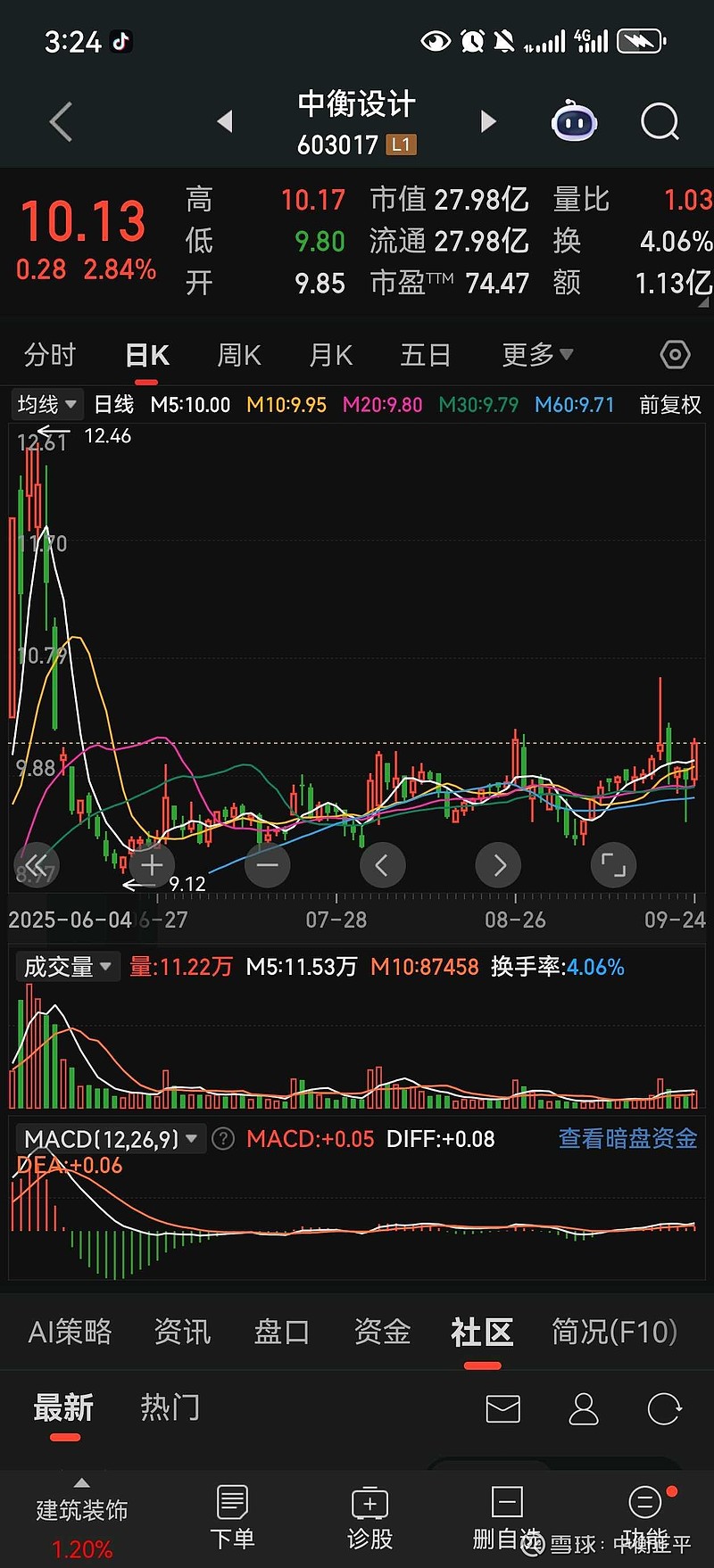Image resolution: width=714 pixels, height=1568 pixels.
Task: Change the 前复权 adjustment setting
Action: [670, 405]
